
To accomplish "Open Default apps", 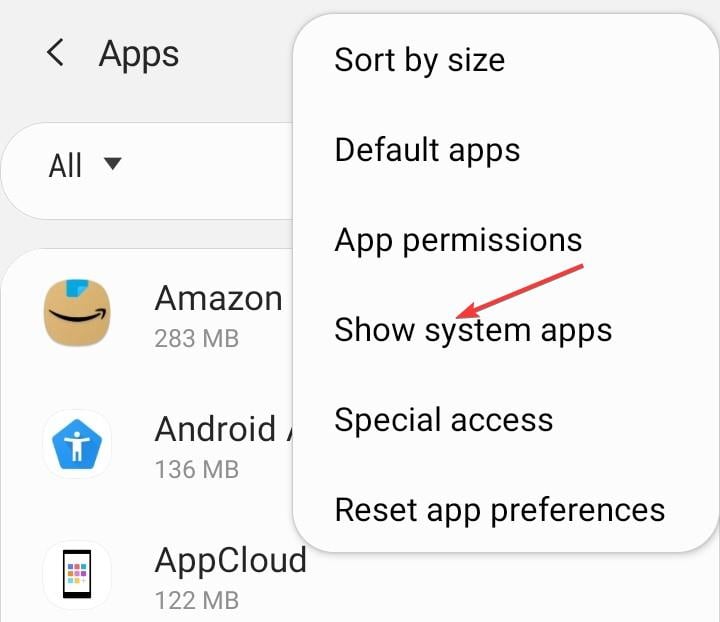I will (x=427, y=150).
